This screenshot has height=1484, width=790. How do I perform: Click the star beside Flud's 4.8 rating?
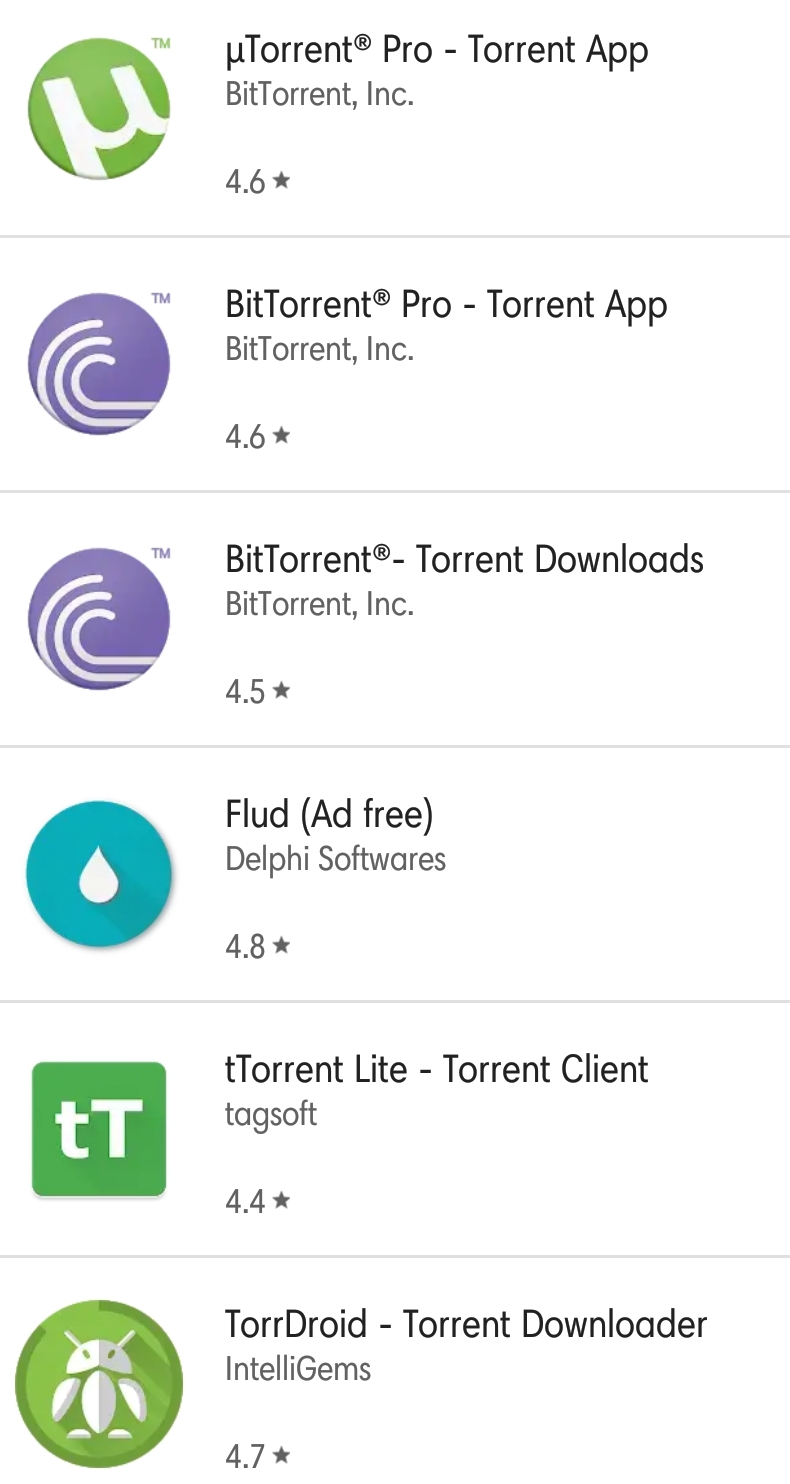coord(283,944)
